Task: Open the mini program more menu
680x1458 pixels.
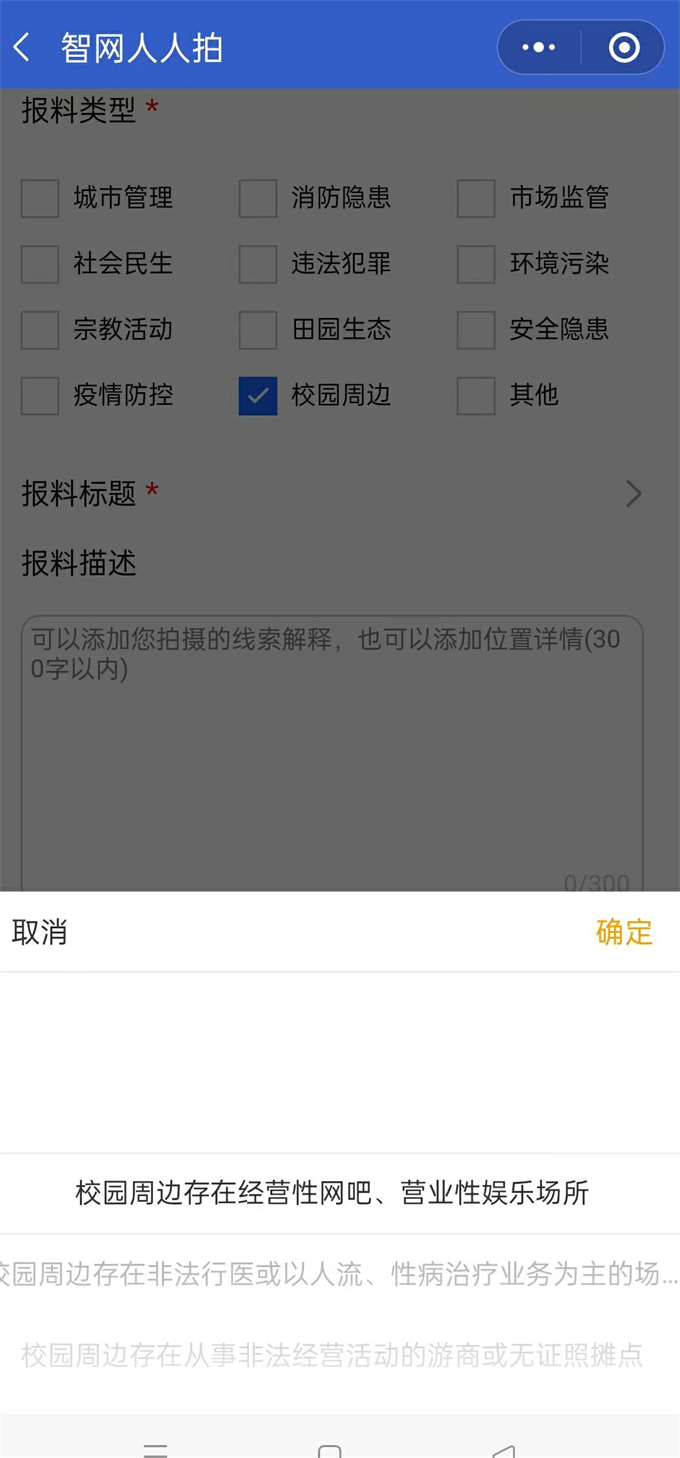Action: [539, 47]
